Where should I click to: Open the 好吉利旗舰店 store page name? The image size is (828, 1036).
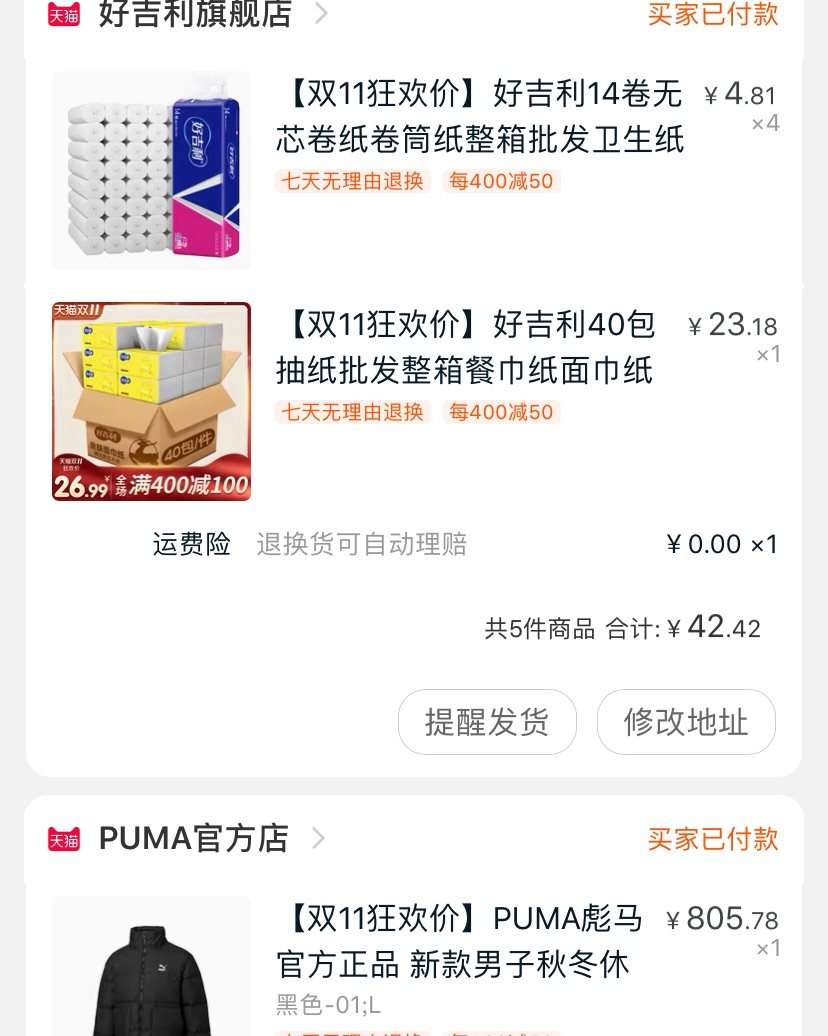pos(193,14)
